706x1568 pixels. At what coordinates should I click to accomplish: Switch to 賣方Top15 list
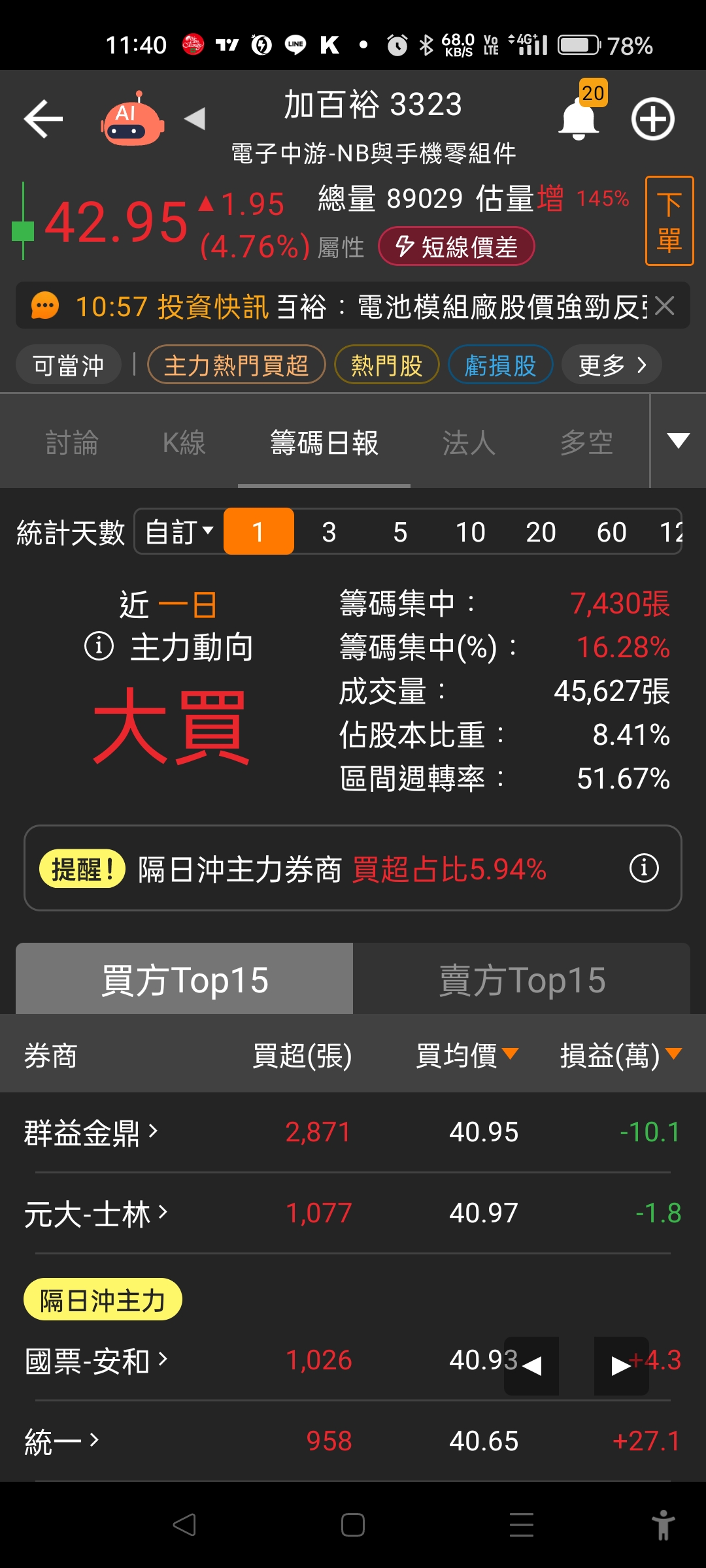(x=522, y=979)
